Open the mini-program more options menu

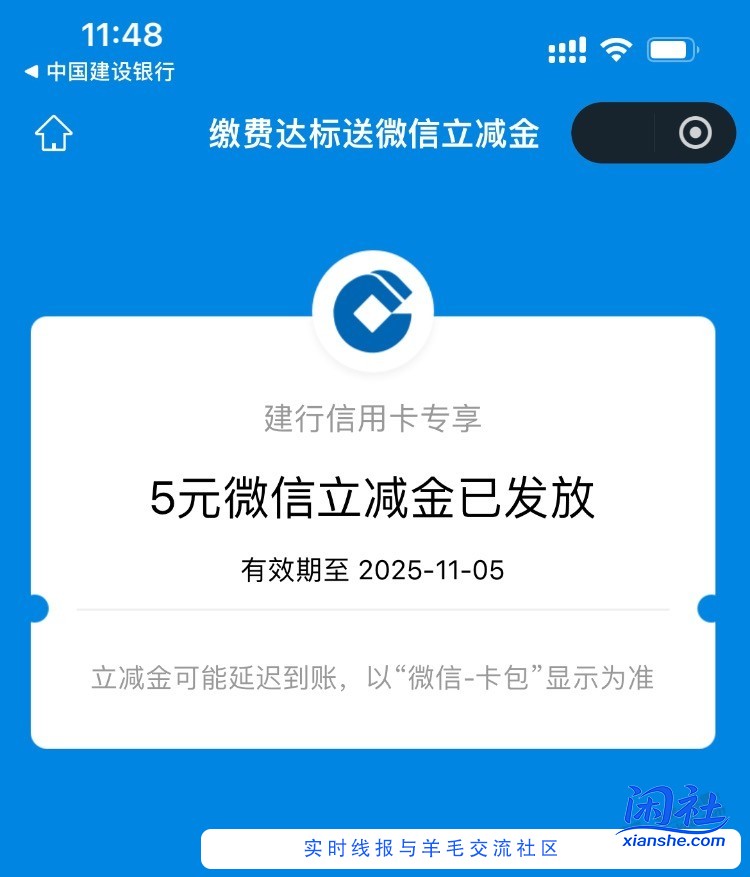613,133
